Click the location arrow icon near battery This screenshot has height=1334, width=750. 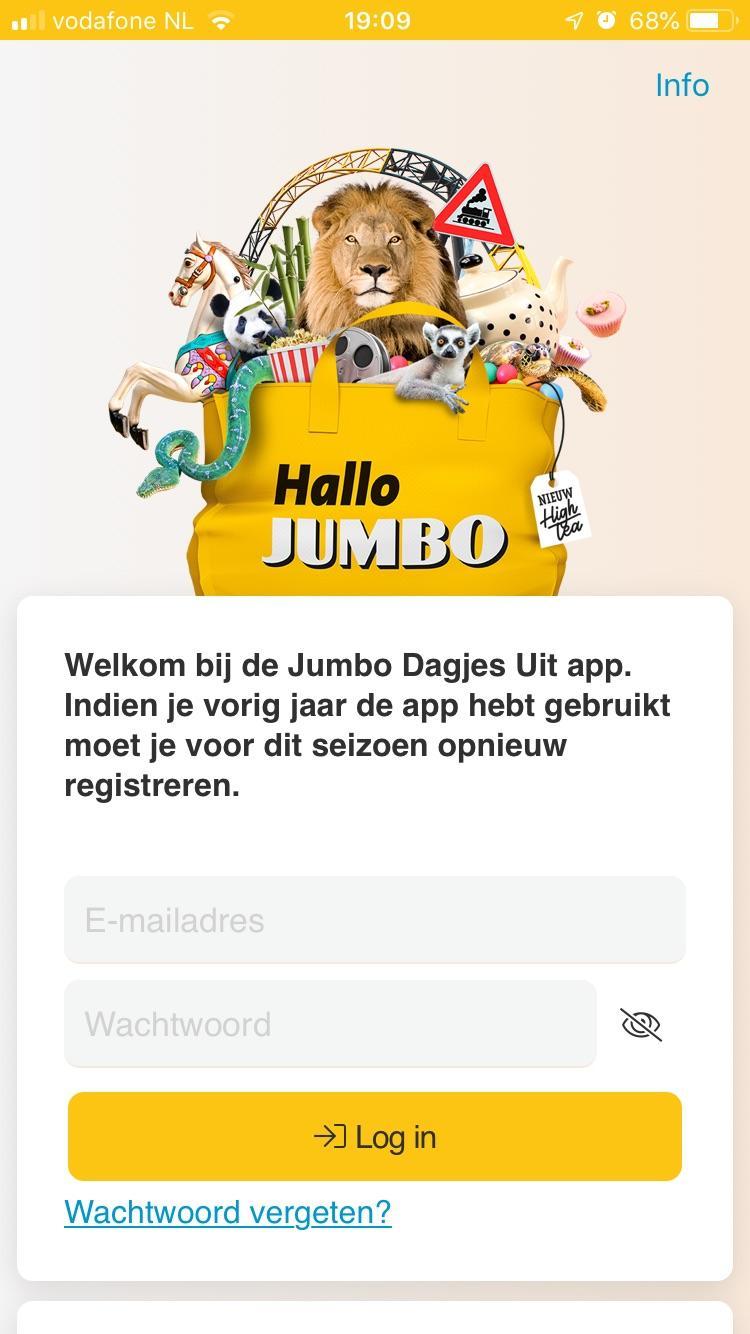pyautogui.click(x=573, y=18)
